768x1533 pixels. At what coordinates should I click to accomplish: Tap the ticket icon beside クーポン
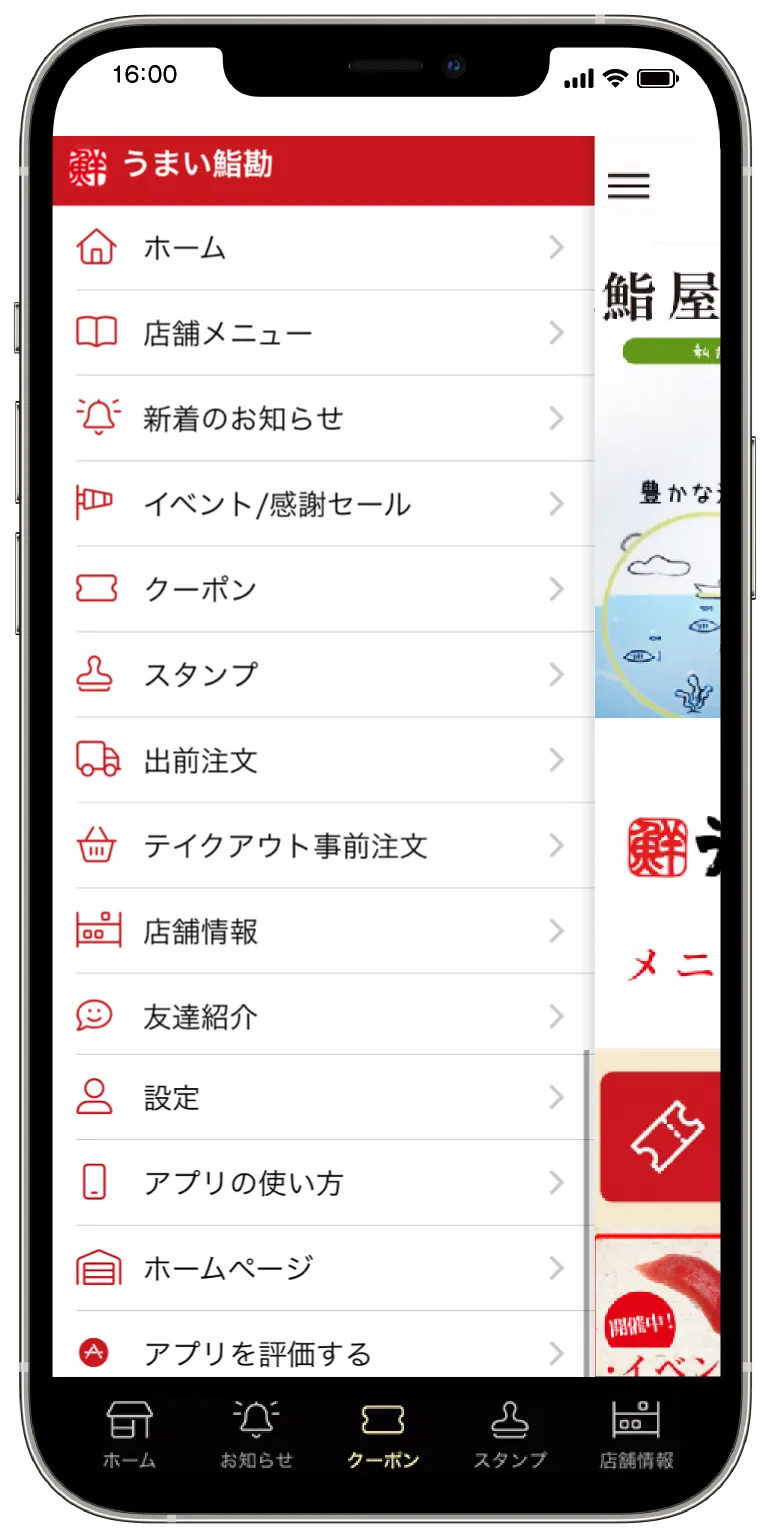[x=97, y=589]
